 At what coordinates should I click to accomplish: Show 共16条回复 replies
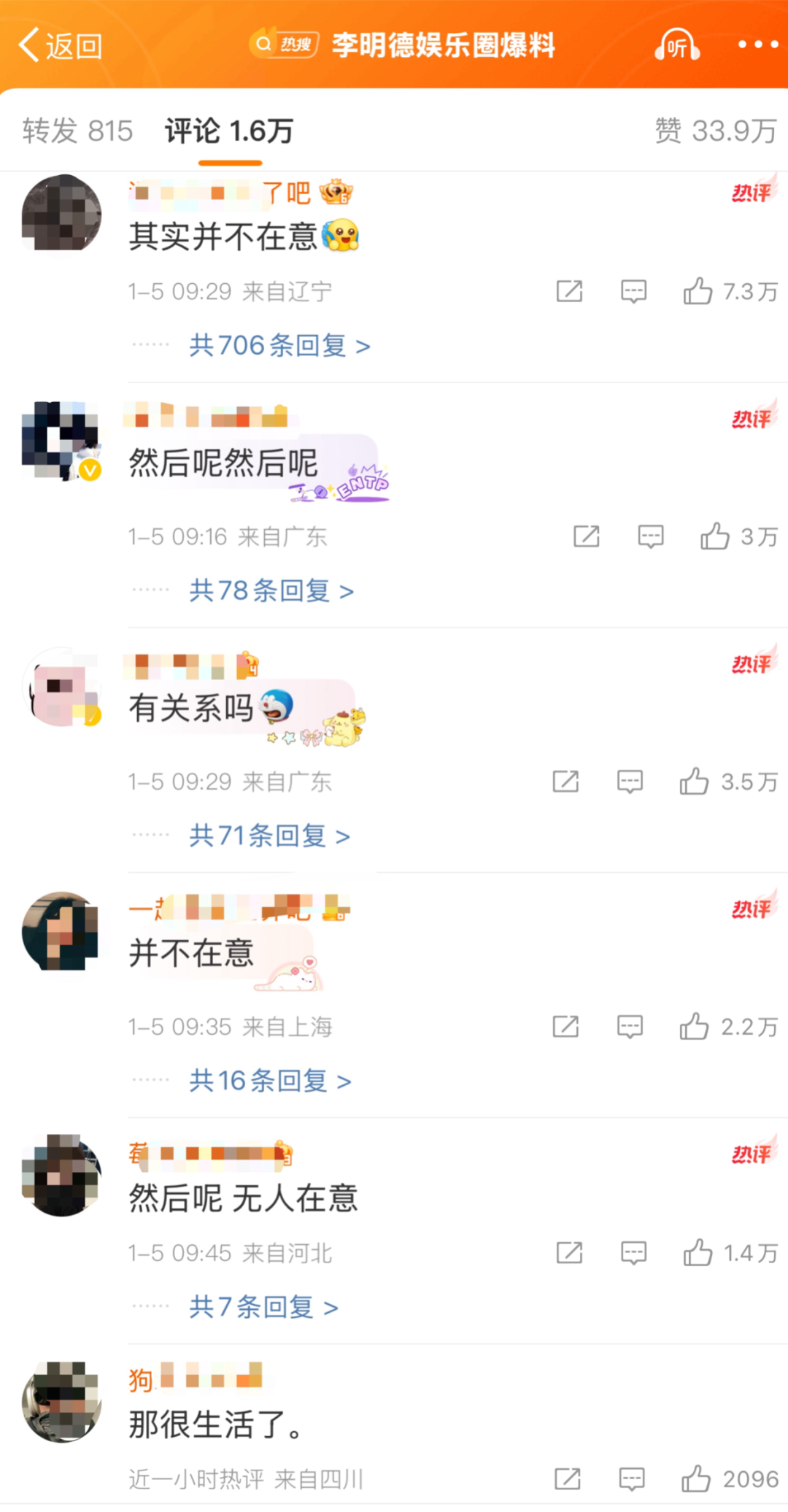coord(270,1081)
